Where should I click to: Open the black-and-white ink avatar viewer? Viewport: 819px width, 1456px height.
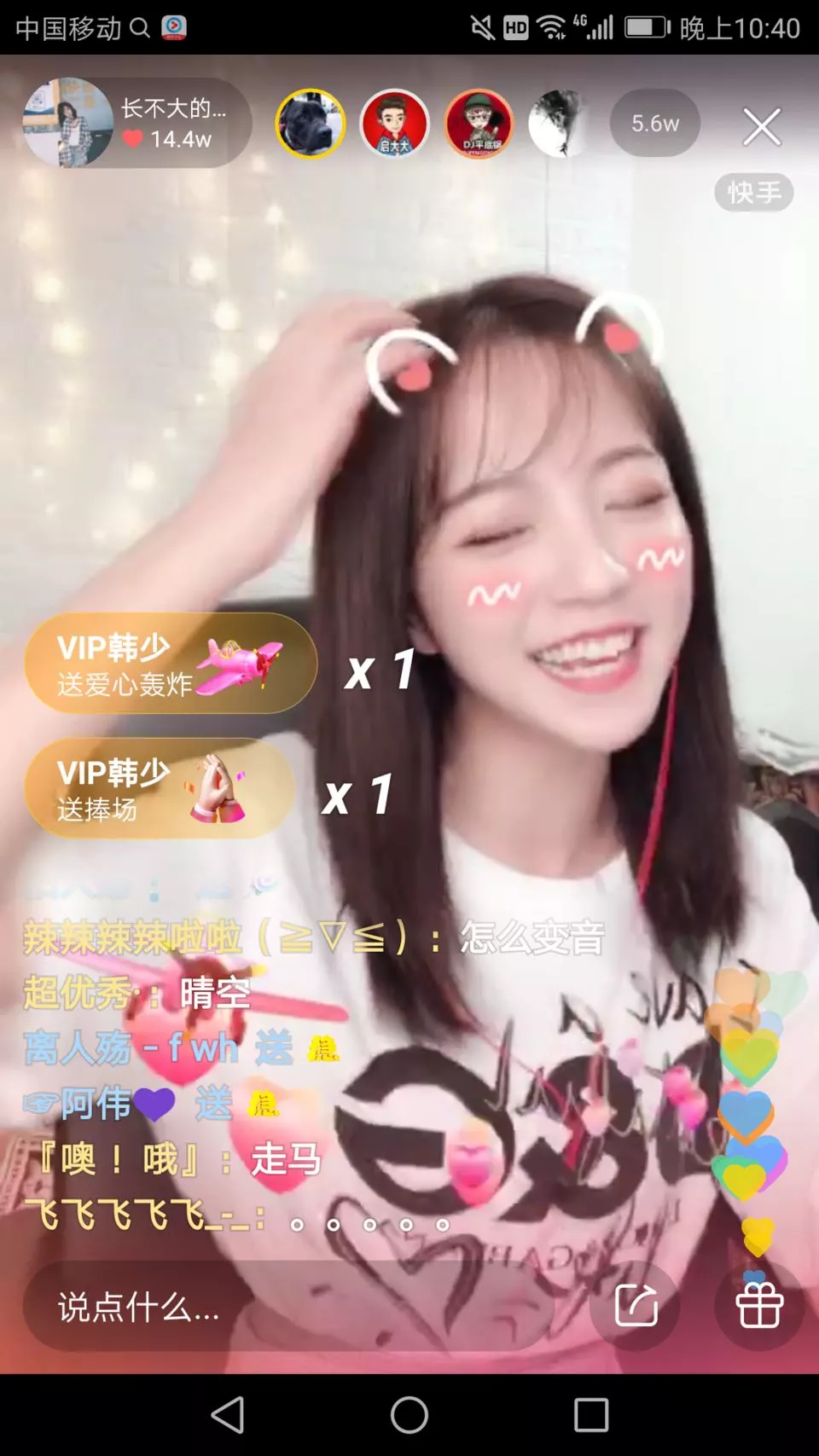(559, 125)
